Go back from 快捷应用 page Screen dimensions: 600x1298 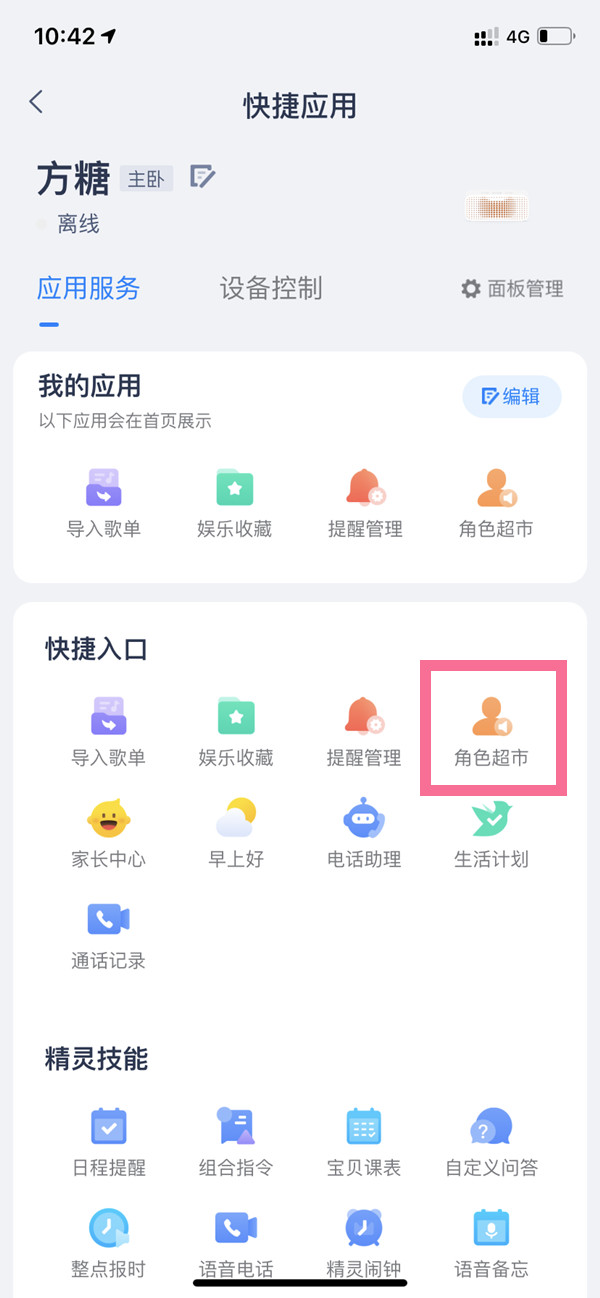pos(37,102)
